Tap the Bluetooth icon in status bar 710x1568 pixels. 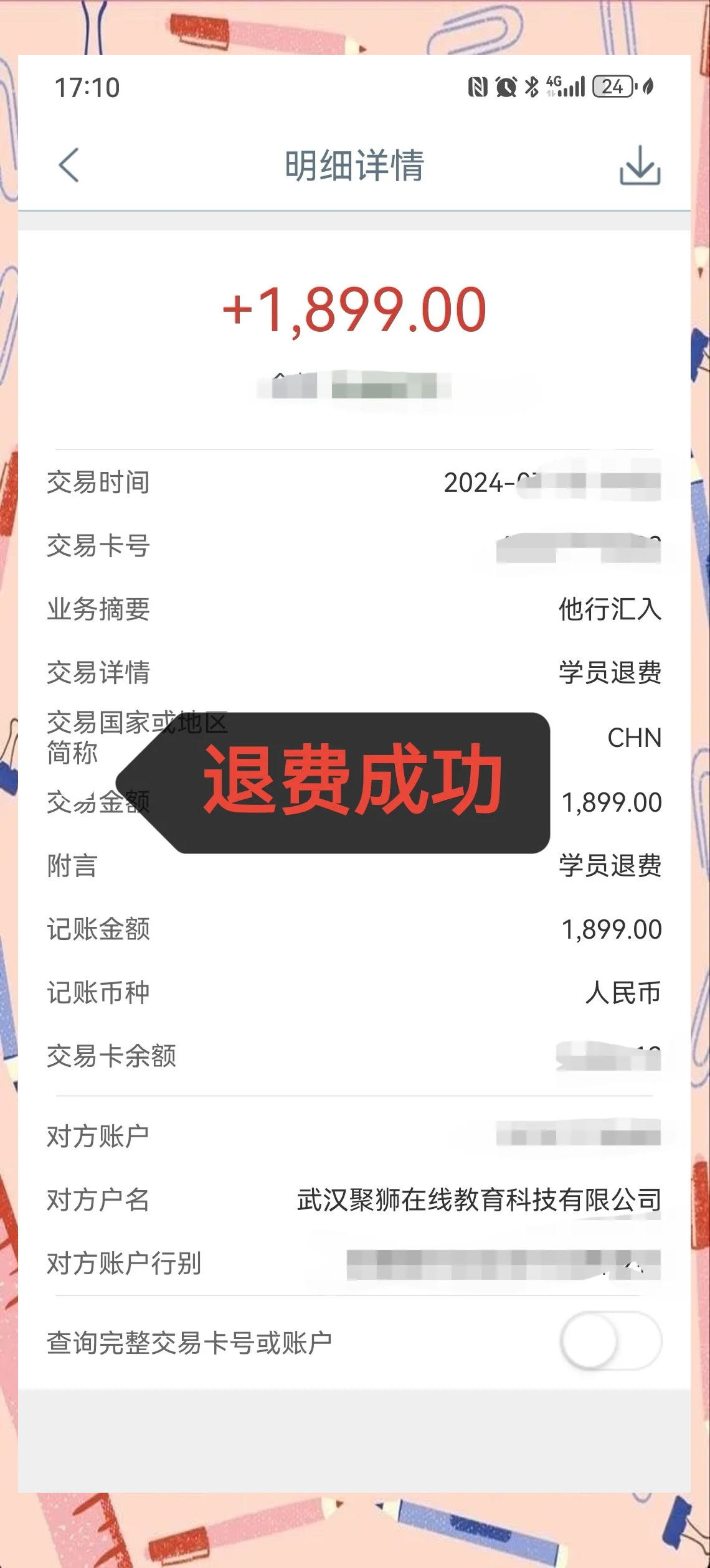pos(532,87)
